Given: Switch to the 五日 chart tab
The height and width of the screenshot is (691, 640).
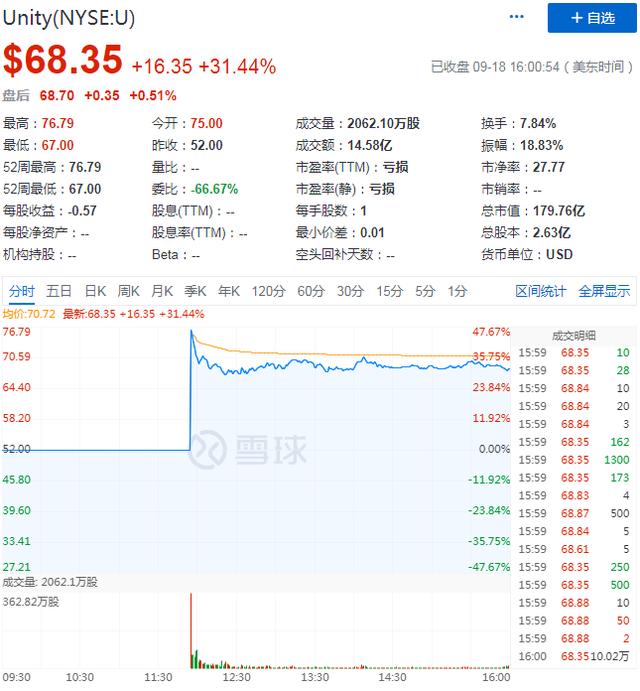Looking at the screenshot, I should 59,291.
